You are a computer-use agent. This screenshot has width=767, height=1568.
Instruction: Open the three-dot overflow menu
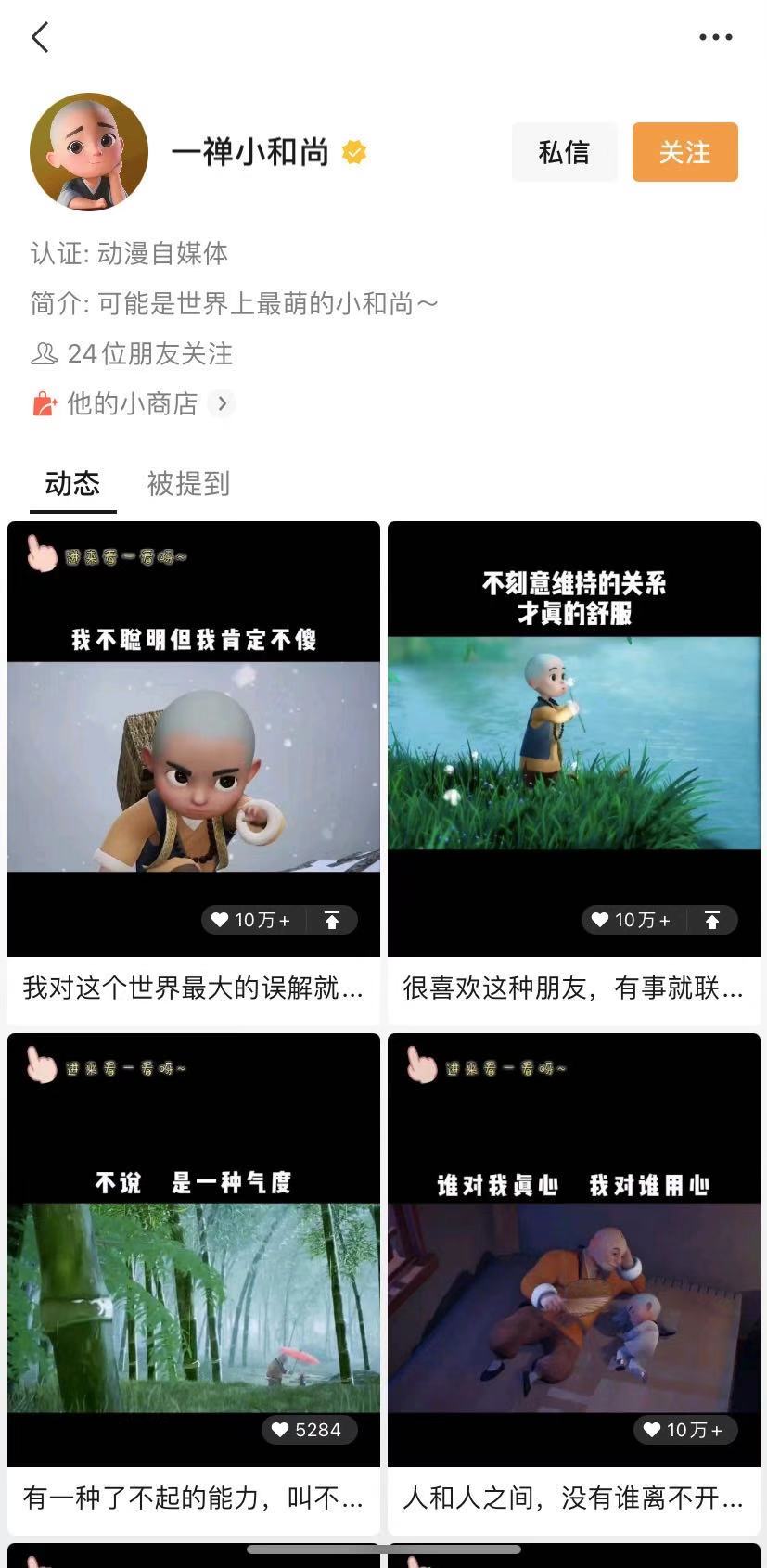click(715, 37)
